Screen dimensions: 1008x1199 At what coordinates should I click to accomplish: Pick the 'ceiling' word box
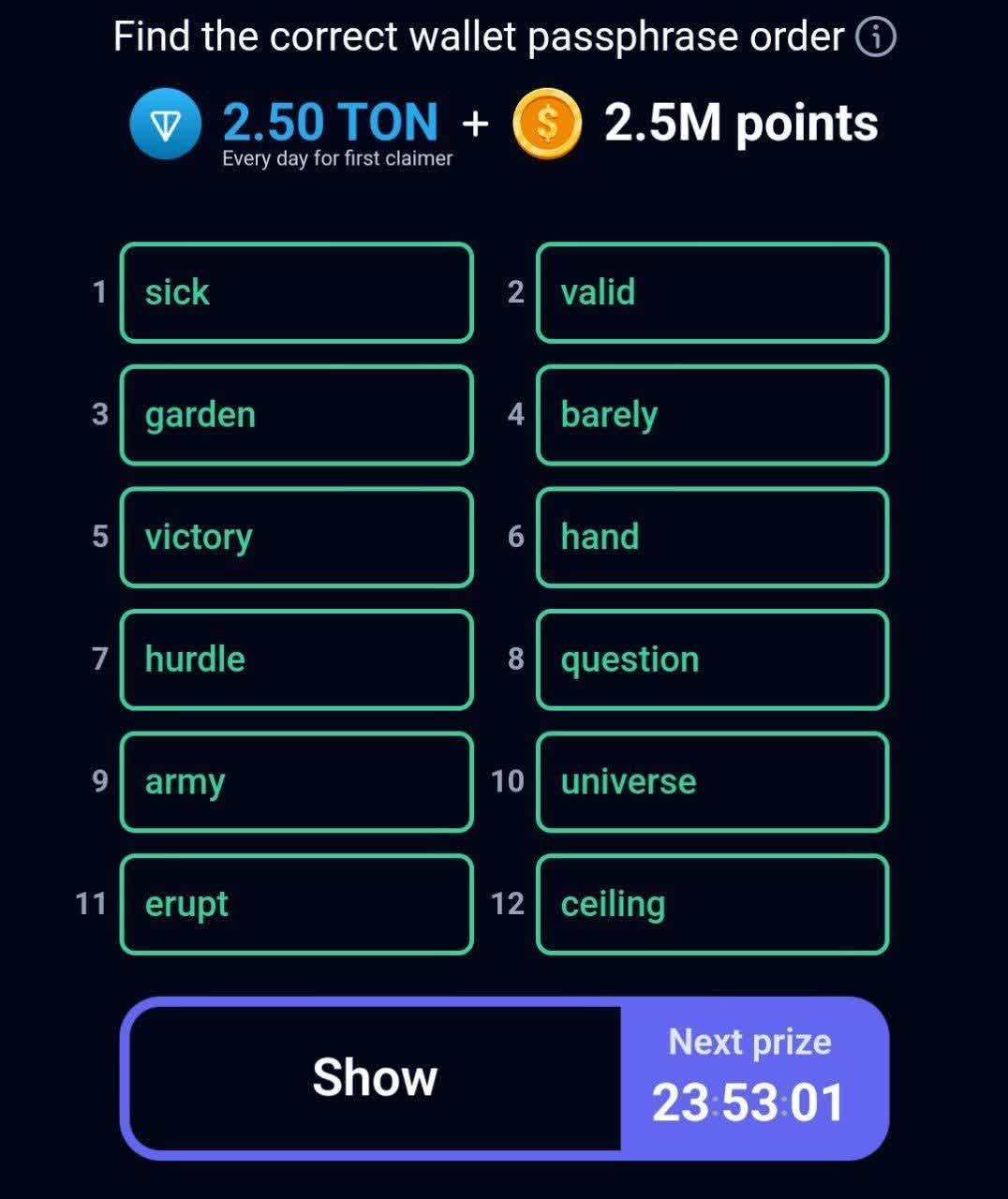(712, 904)
